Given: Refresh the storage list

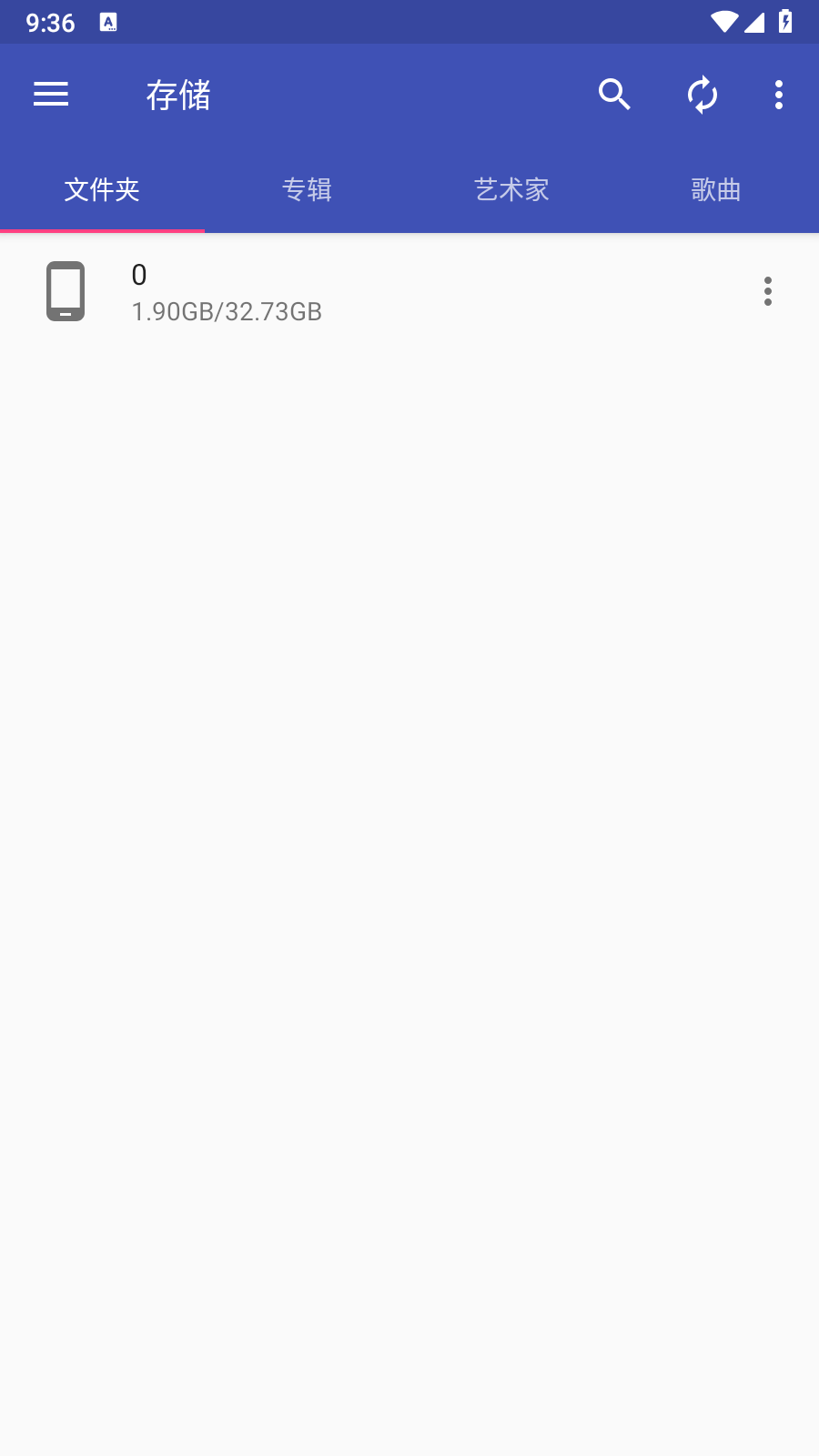Looking at the screenshot, I should [703, 95].
